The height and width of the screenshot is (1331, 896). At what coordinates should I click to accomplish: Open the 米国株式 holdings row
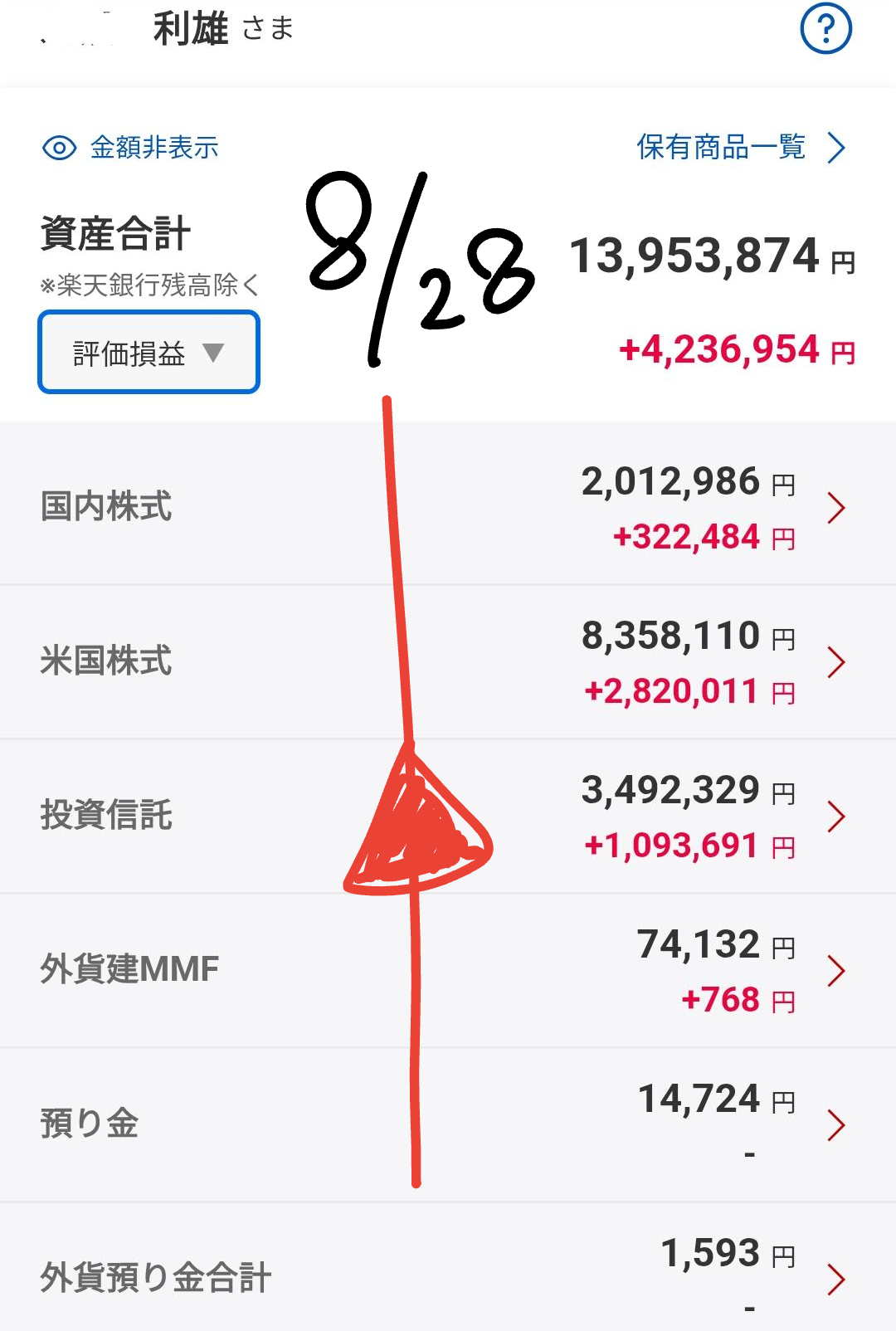448,662
